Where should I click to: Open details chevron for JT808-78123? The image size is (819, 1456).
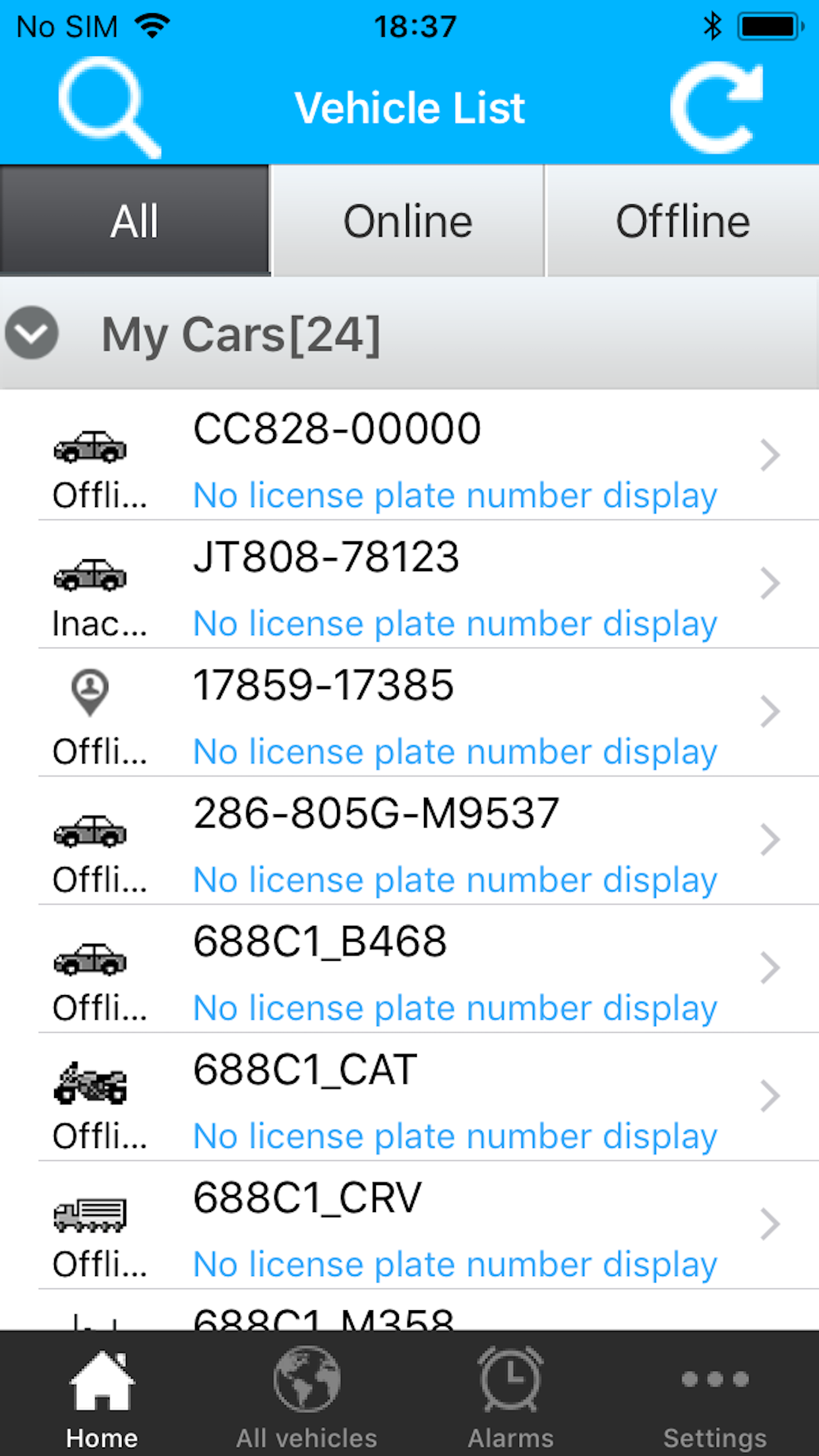point(772,583)
